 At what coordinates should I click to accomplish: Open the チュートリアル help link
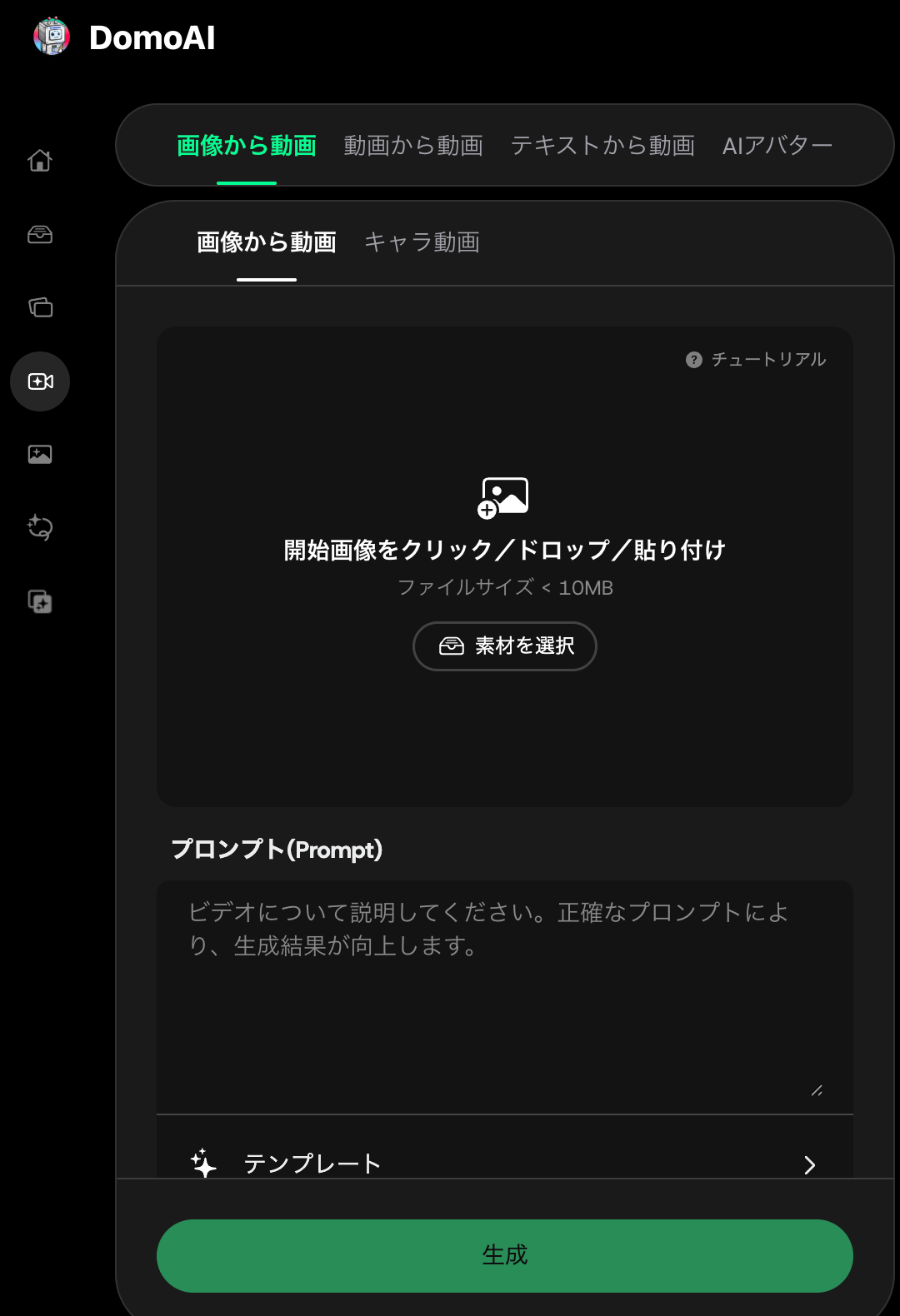click(x=757, y=359)
